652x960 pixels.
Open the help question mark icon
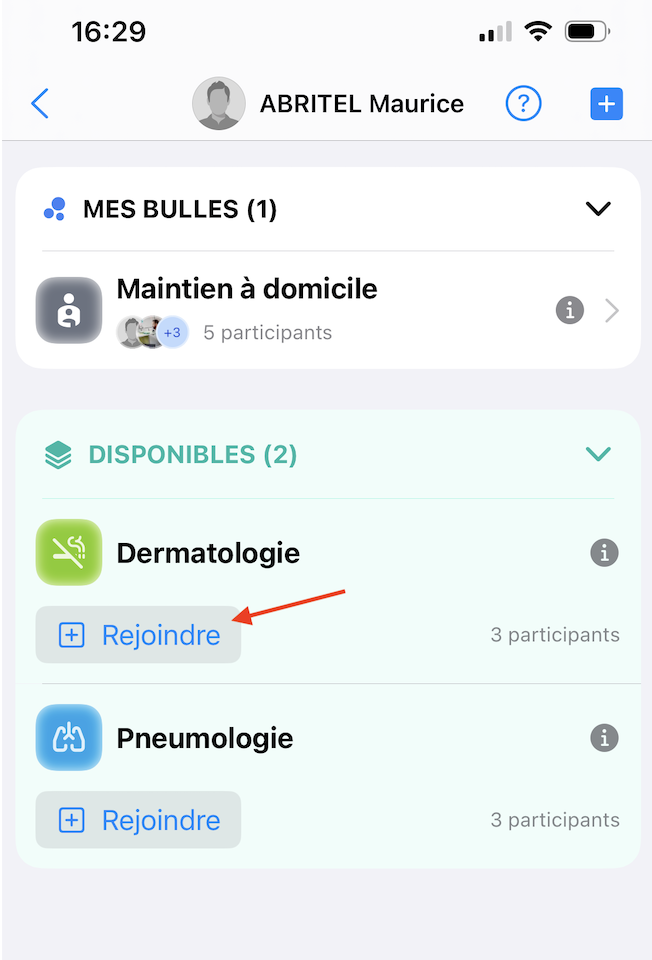click(x=523, y=103)
